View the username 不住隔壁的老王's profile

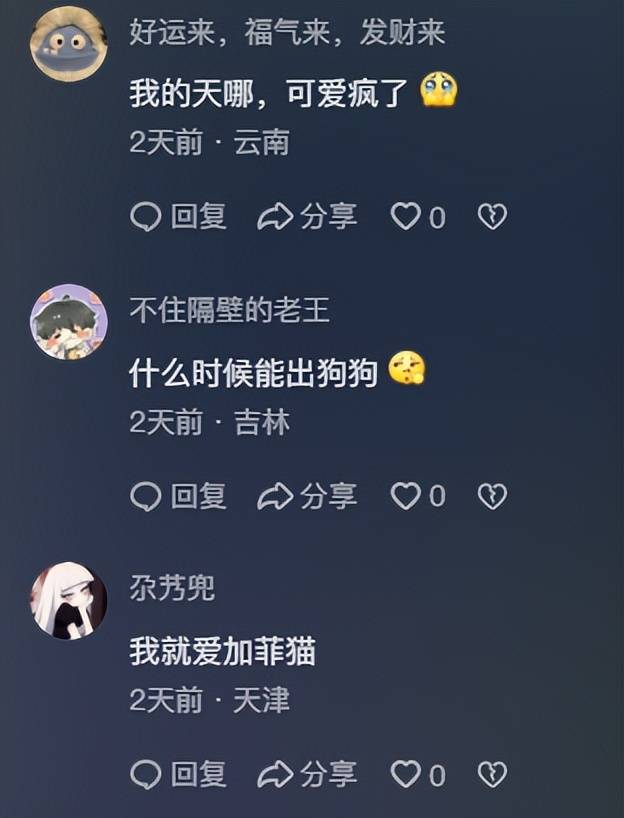click(x=229, y=310)
